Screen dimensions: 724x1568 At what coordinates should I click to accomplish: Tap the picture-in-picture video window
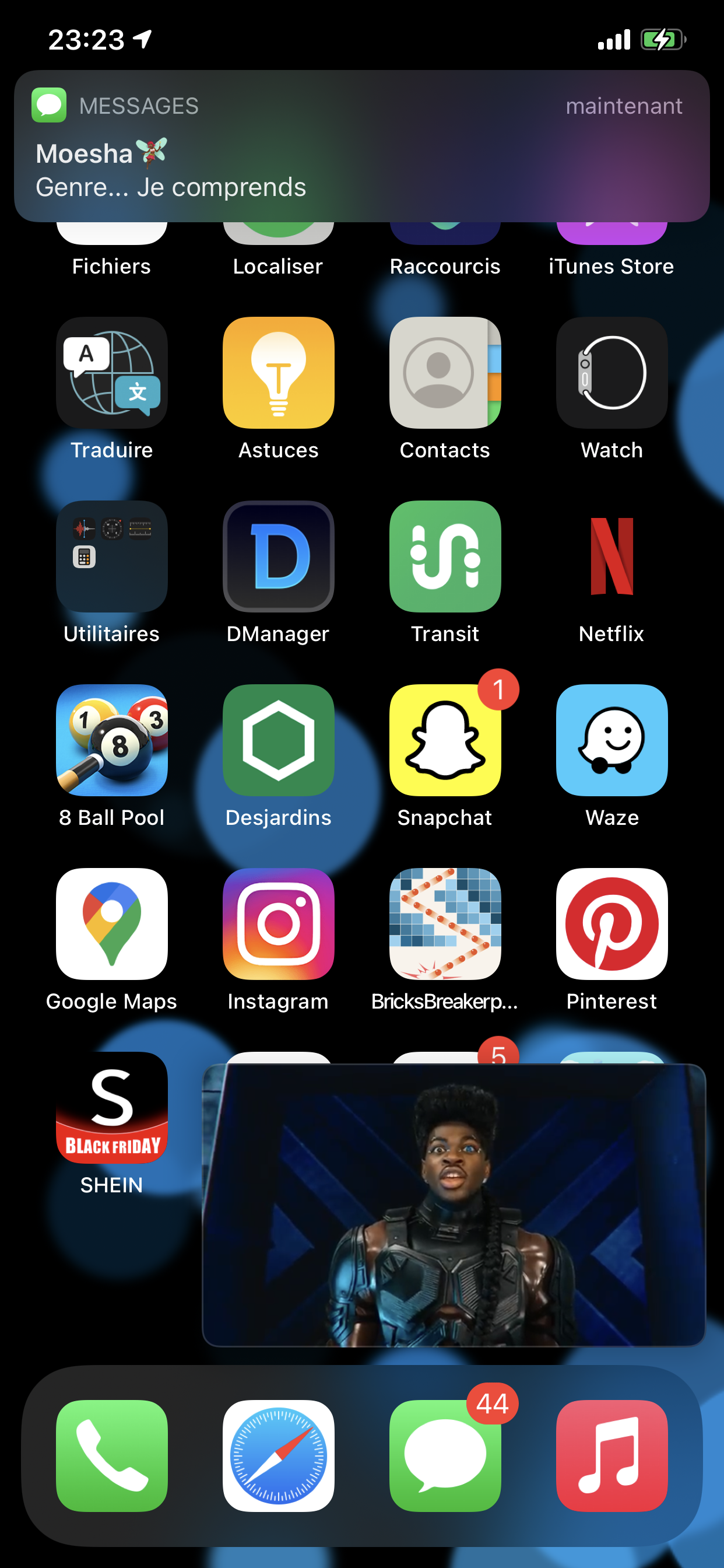(454, 1205)
